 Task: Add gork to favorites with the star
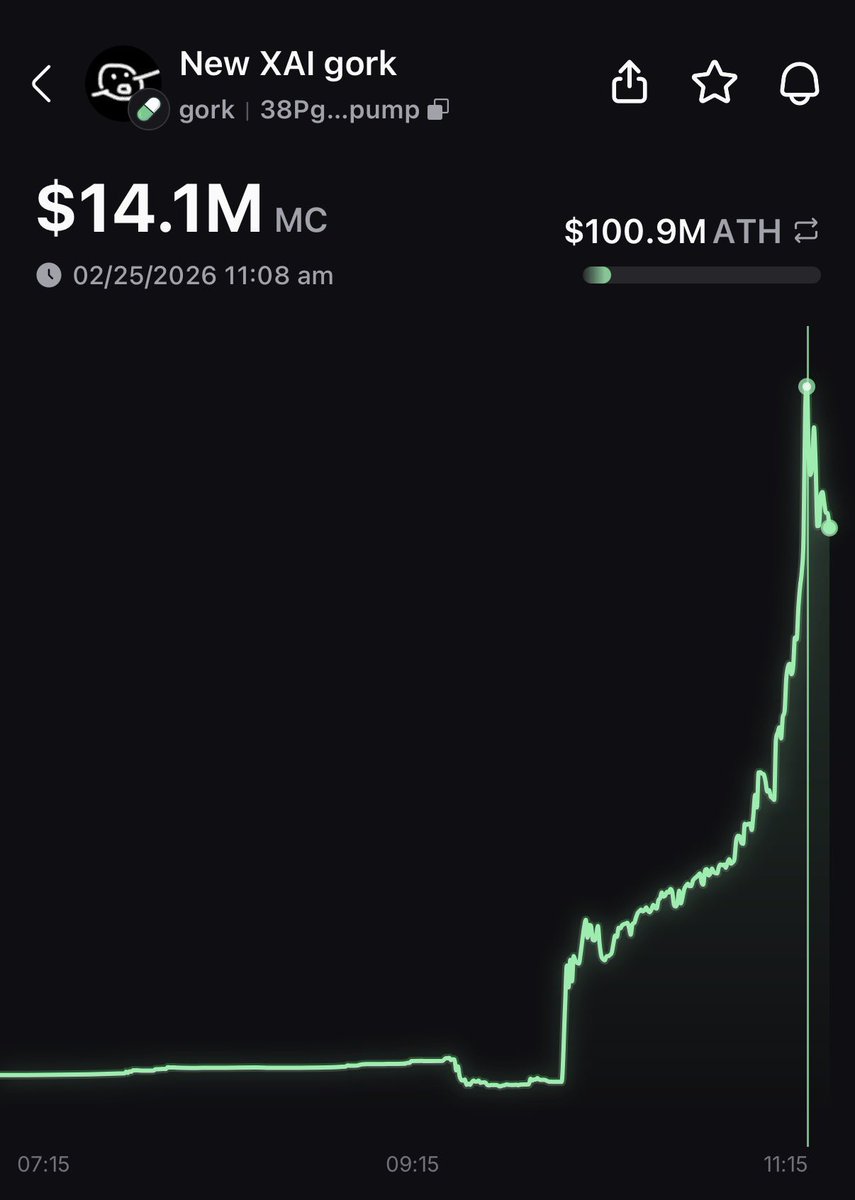714,84
